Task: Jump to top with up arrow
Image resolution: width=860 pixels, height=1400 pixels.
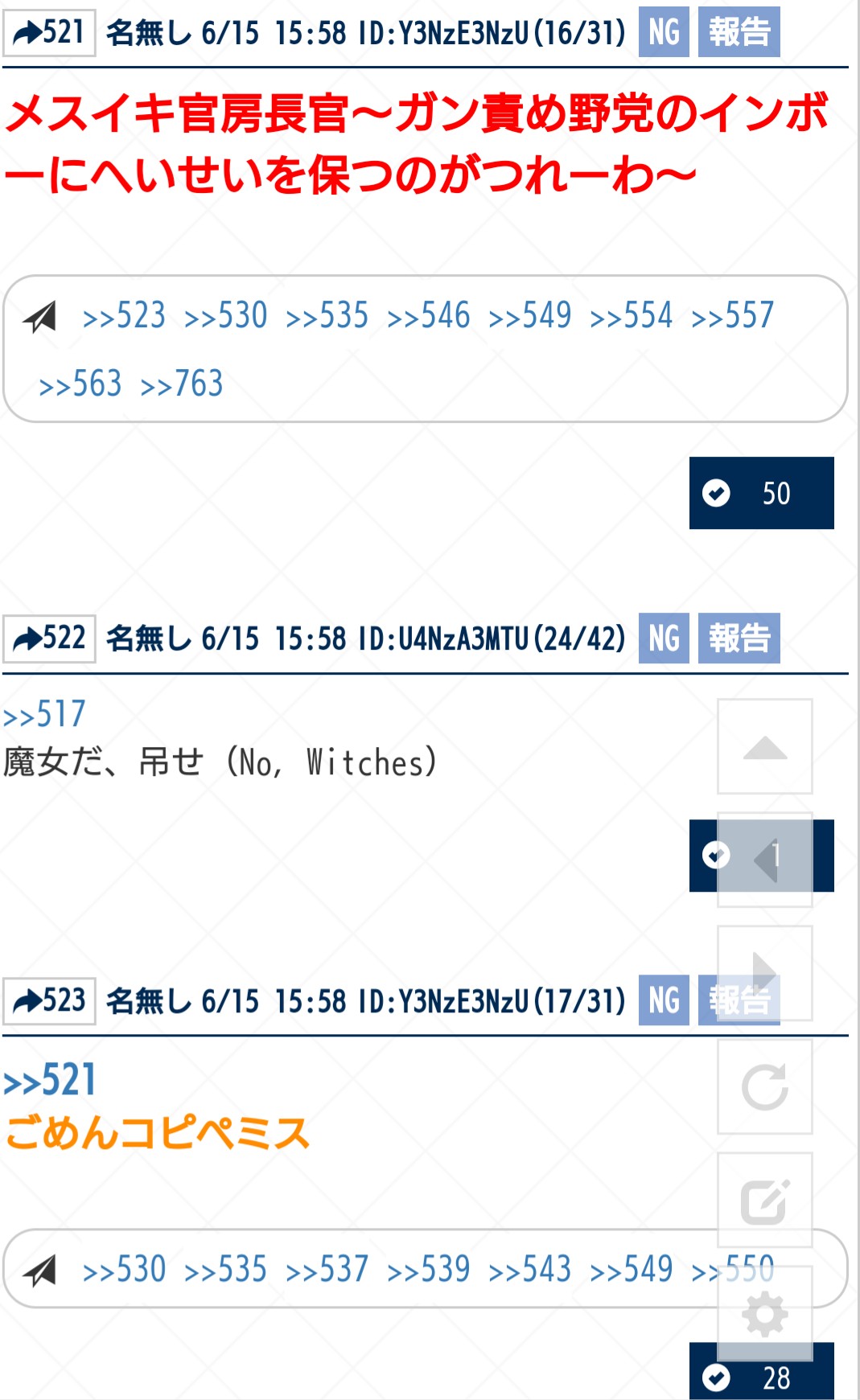Action: click(764, 747)
